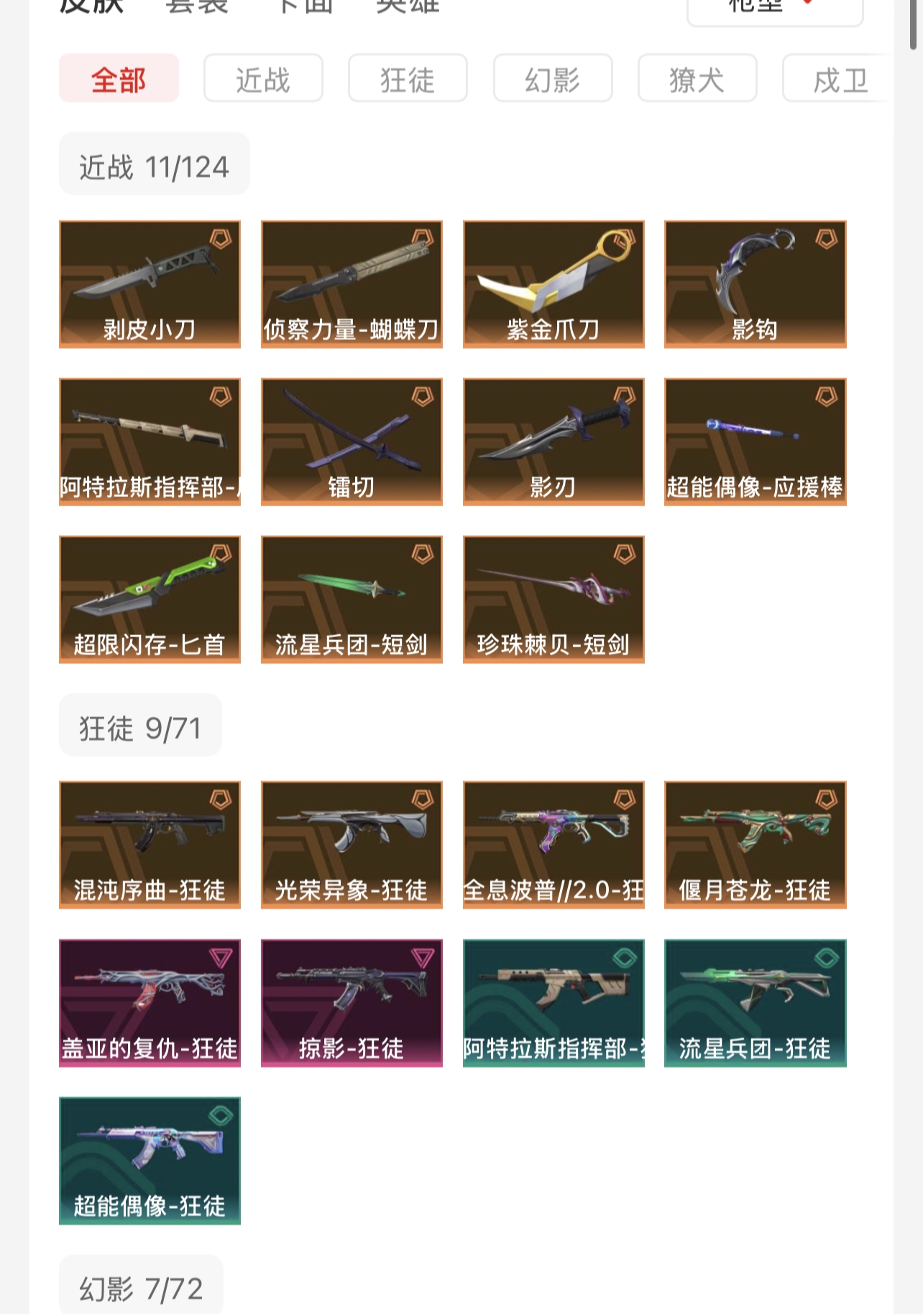Filter skins by 戍卫

838,78
